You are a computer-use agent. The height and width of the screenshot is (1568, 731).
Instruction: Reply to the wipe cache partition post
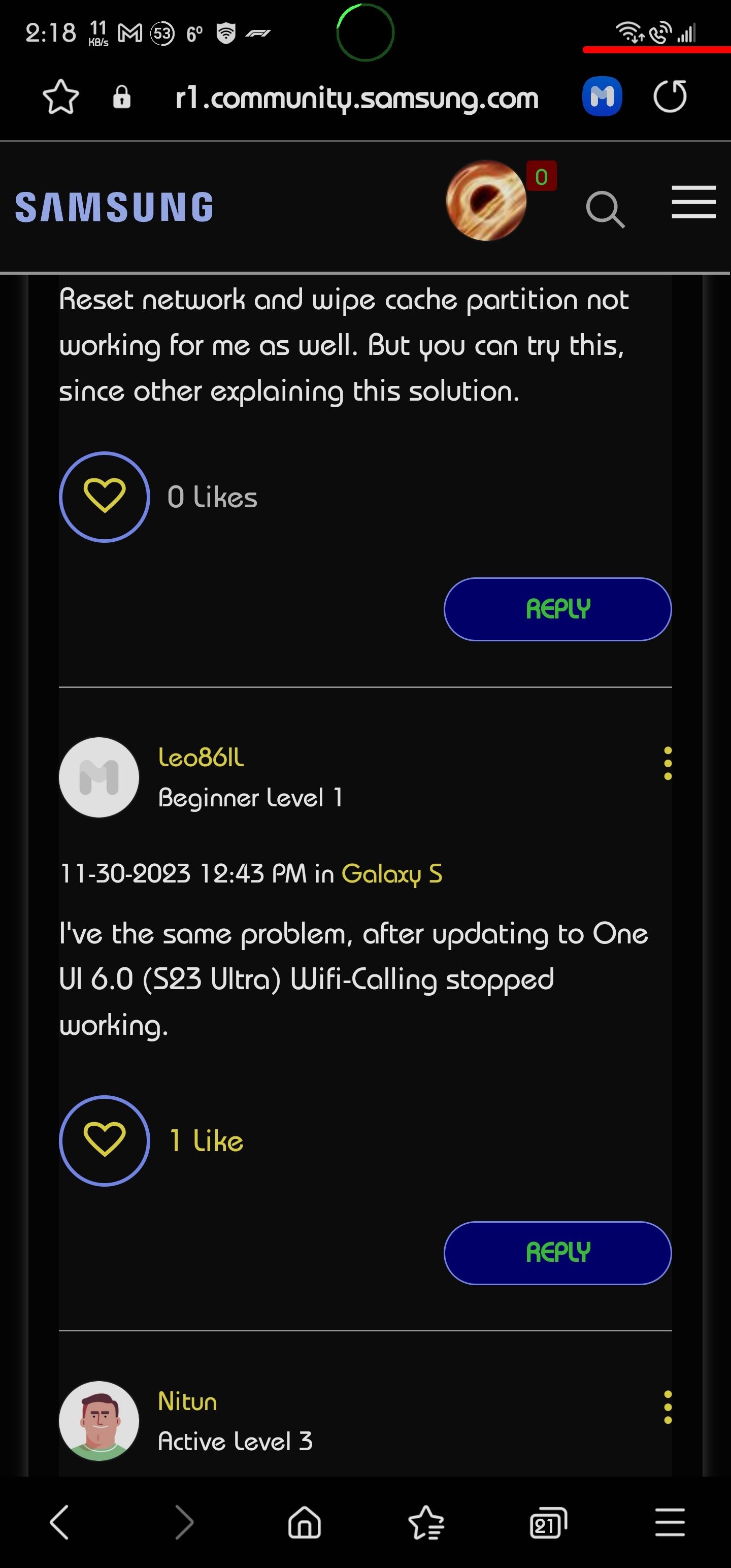[x=557, y=609]
